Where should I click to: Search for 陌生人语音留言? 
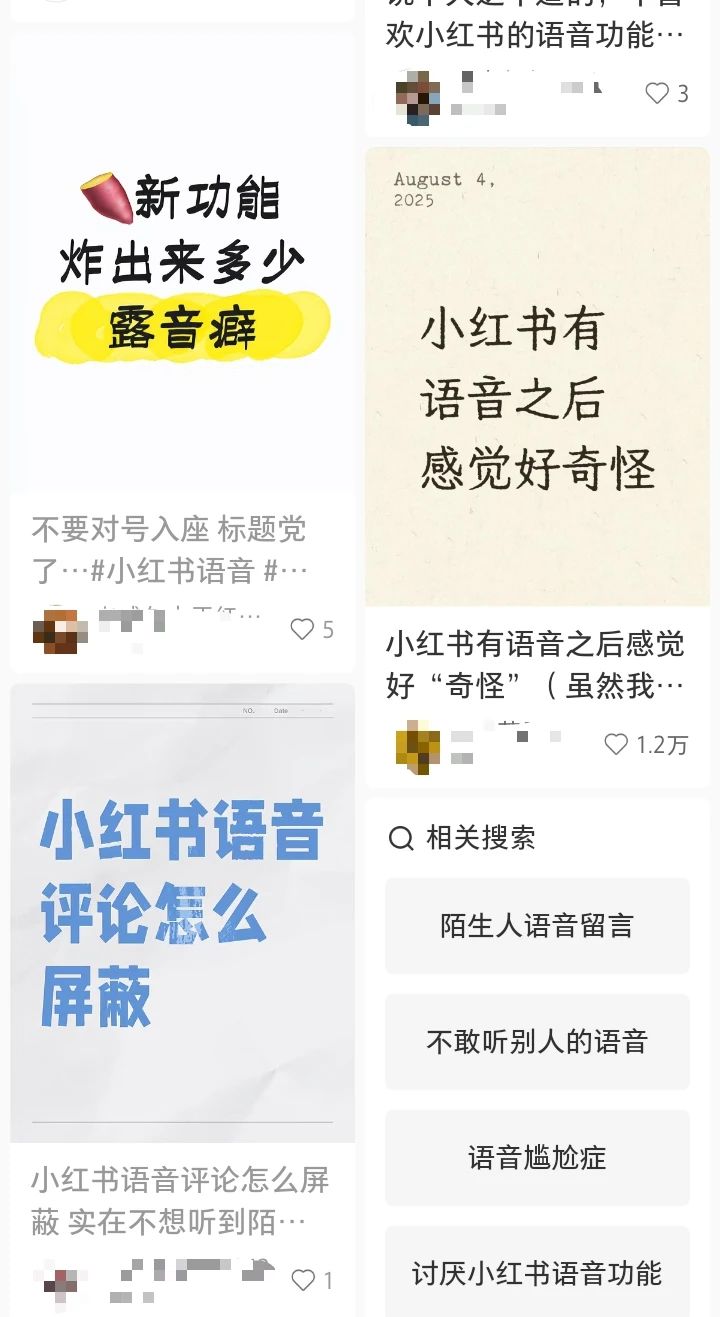tap(537, 926)
